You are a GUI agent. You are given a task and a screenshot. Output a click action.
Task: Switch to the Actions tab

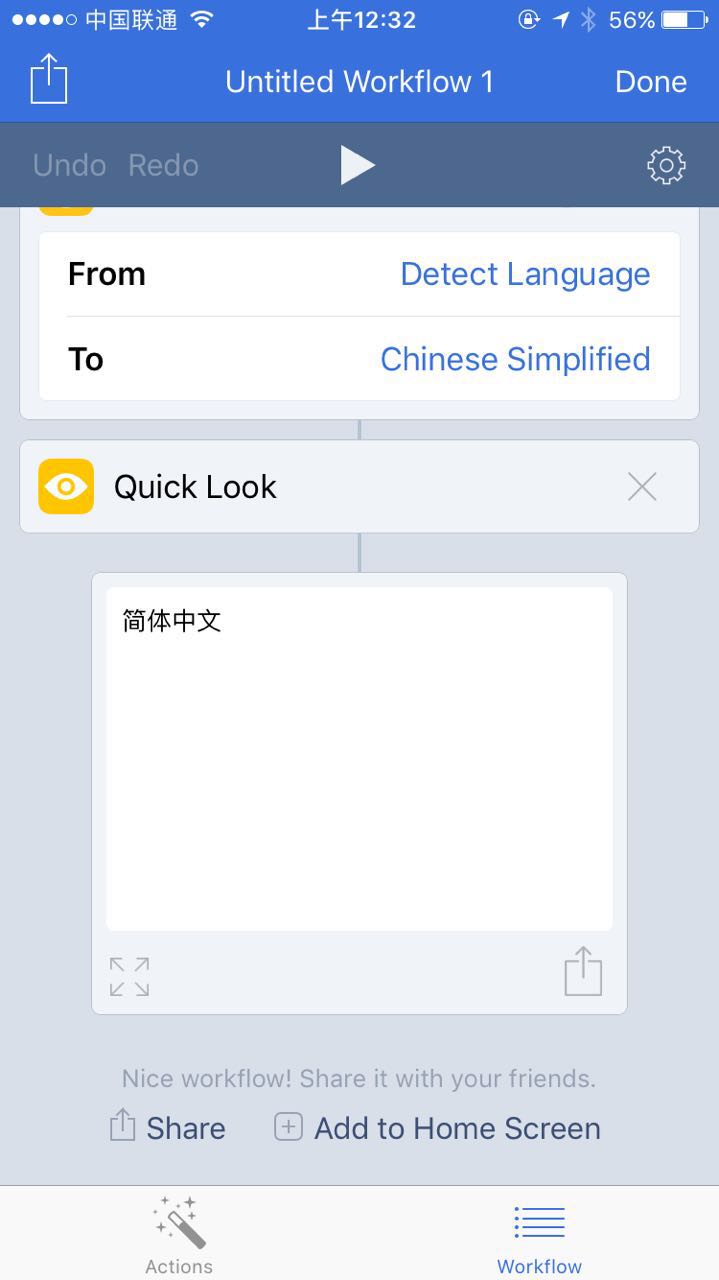click(x=179, y=1236)
